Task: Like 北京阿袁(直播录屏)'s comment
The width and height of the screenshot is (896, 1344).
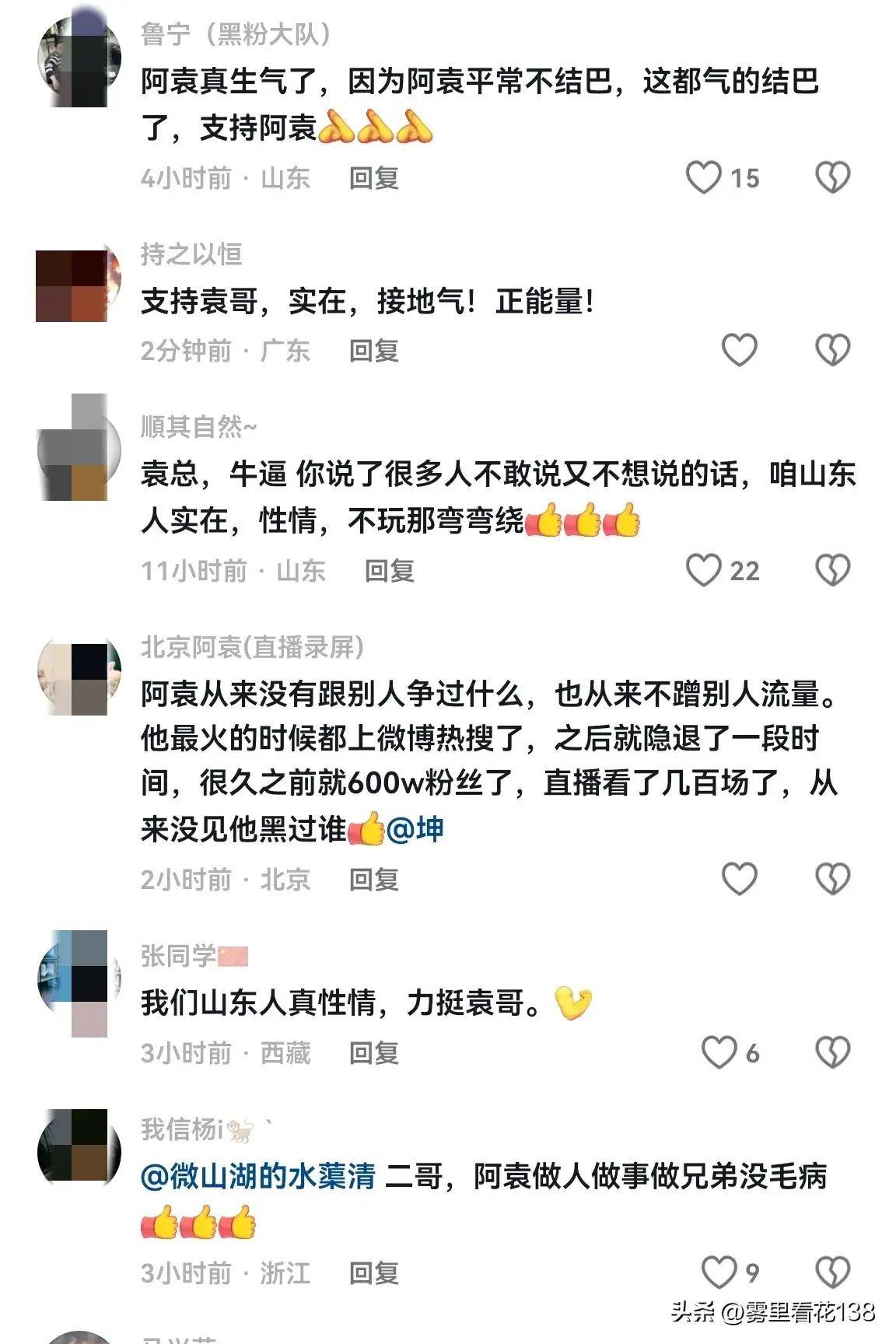Action: click(x=739, y=879)
